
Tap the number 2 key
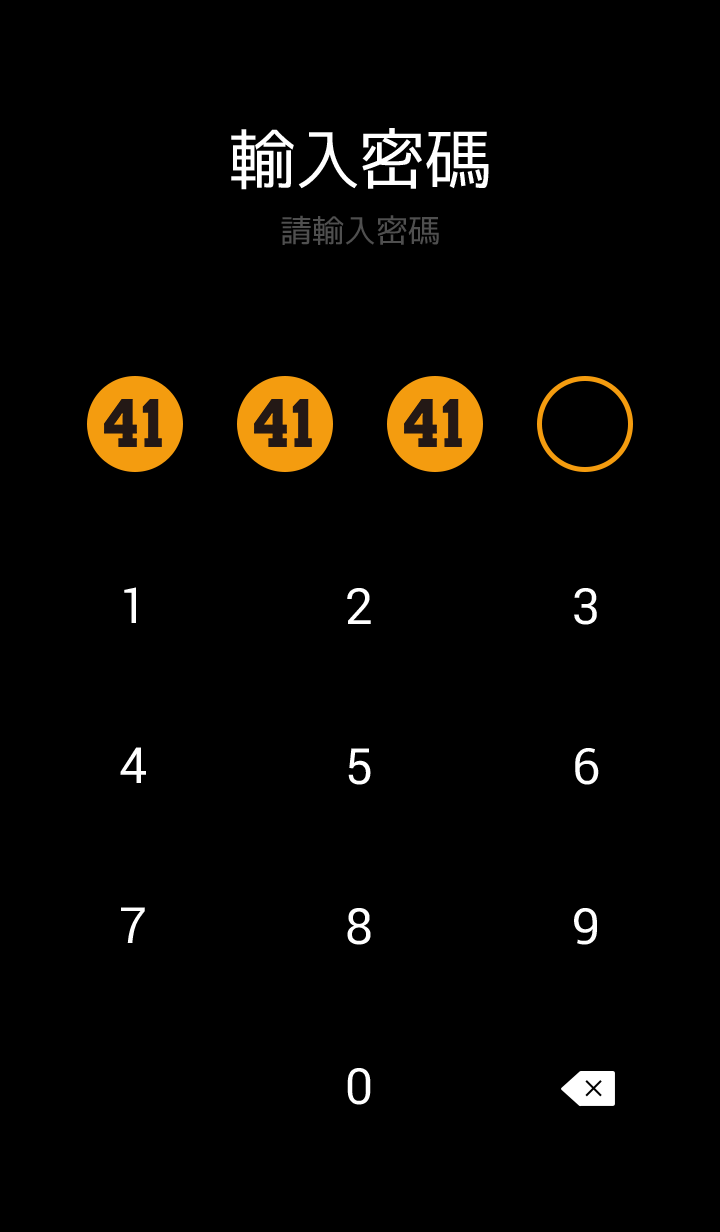point(359,607)
